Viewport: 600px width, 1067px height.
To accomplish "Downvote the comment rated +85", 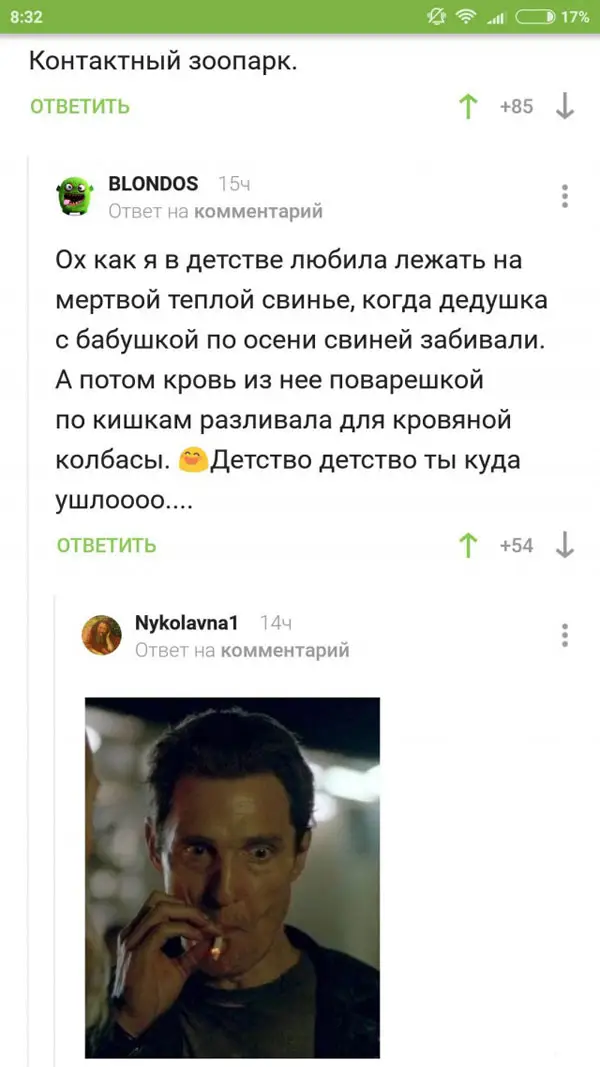I will [564, 106].
